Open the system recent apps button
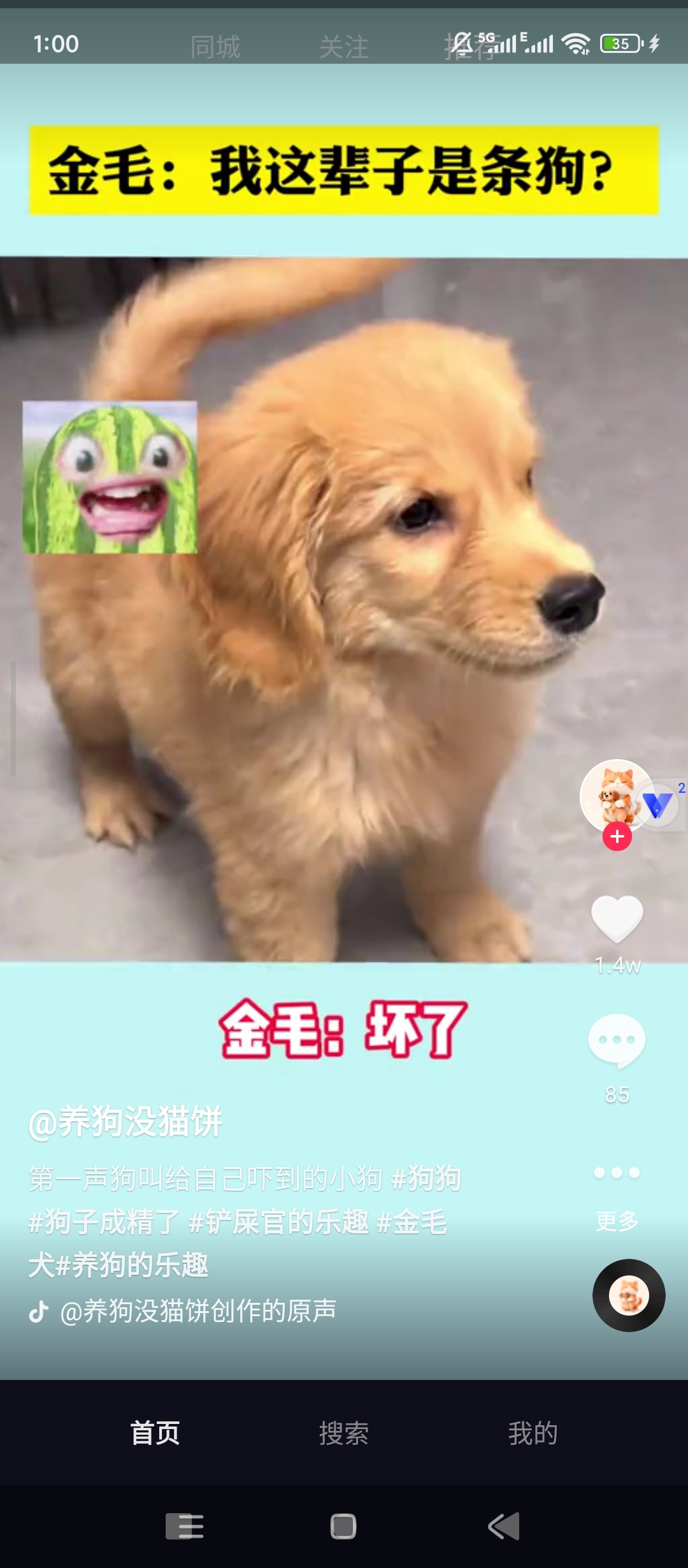This screenshot has width=688, height=1568. point(185,1526)
